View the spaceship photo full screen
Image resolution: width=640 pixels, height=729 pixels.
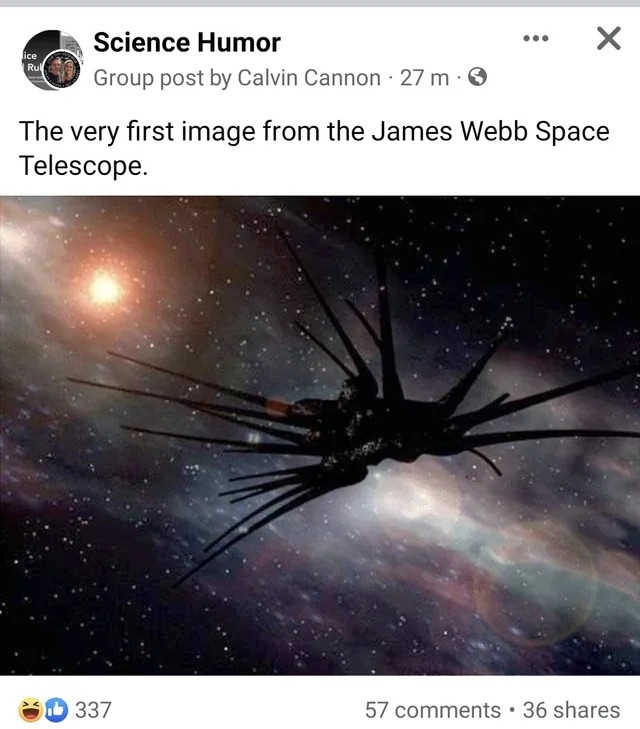[320, 435]
